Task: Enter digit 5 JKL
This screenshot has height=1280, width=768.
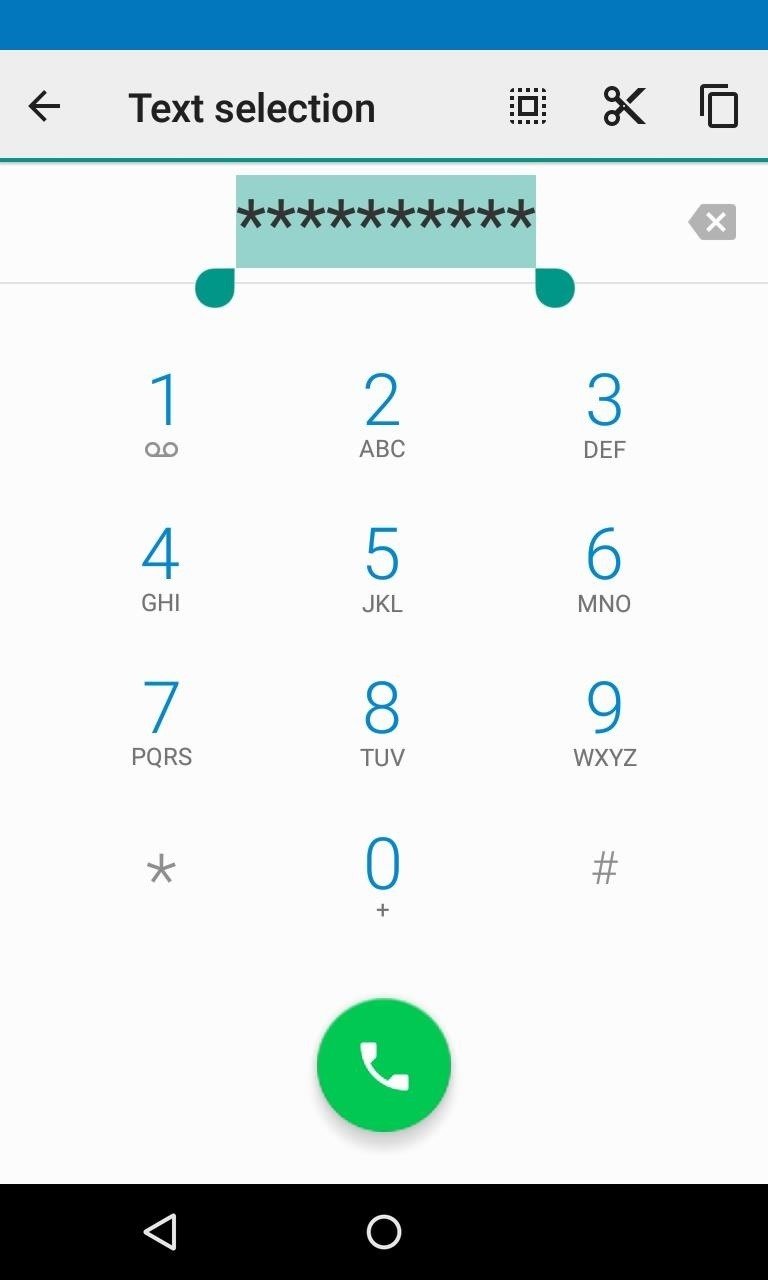Action: (x=382, y=567)
